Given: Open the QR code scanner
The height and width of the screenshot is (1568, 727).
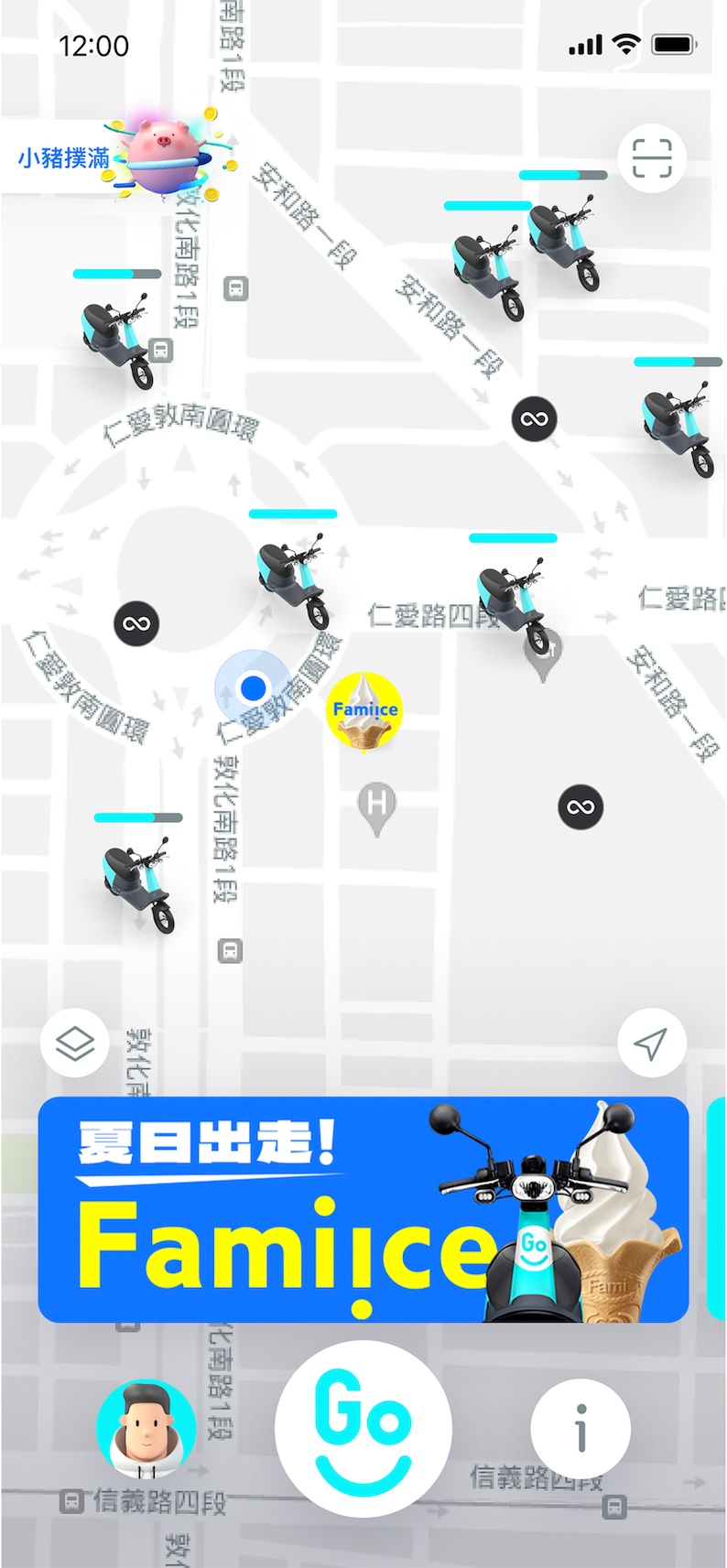Looking at the screenshot, I should point(651,157).
